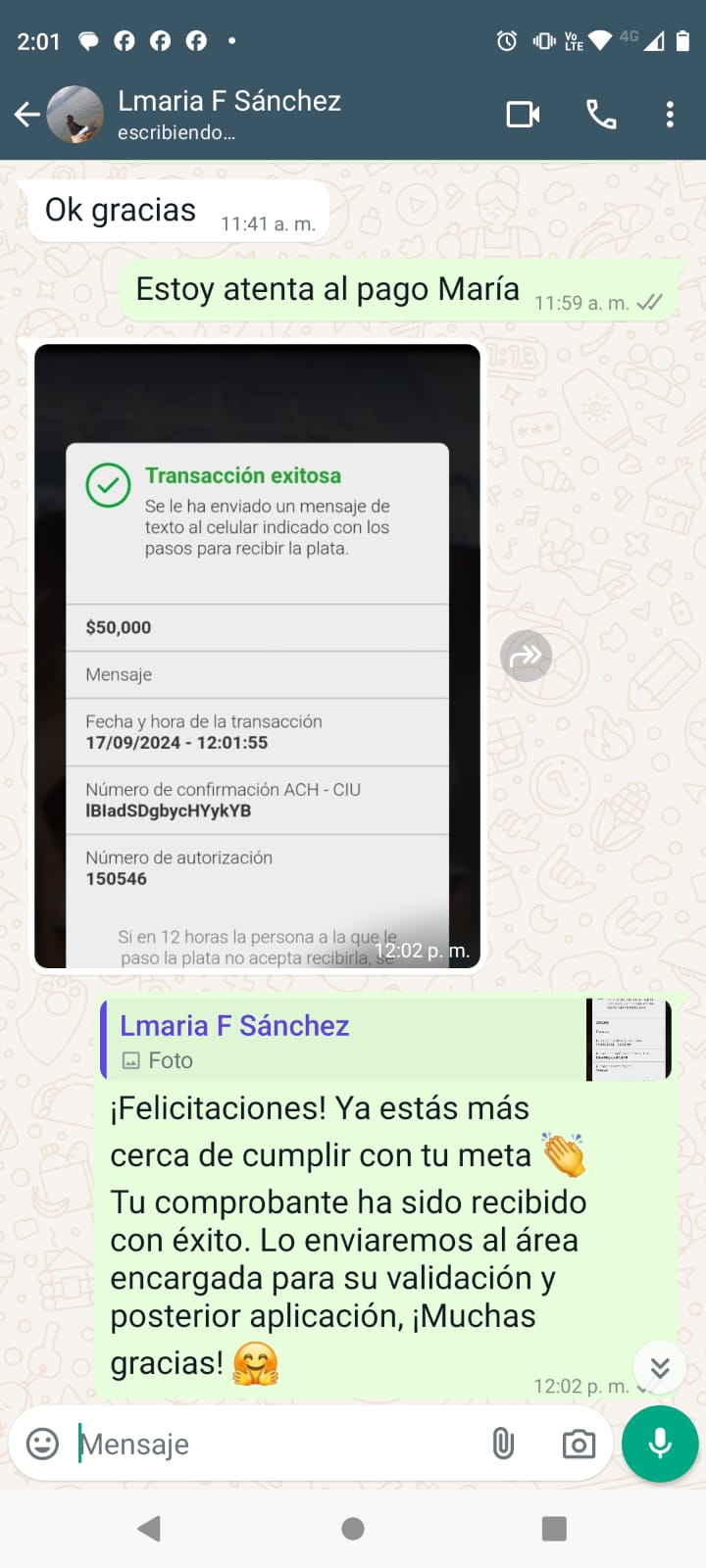Open recent apps from navigation bar

tap(554, 1529)
